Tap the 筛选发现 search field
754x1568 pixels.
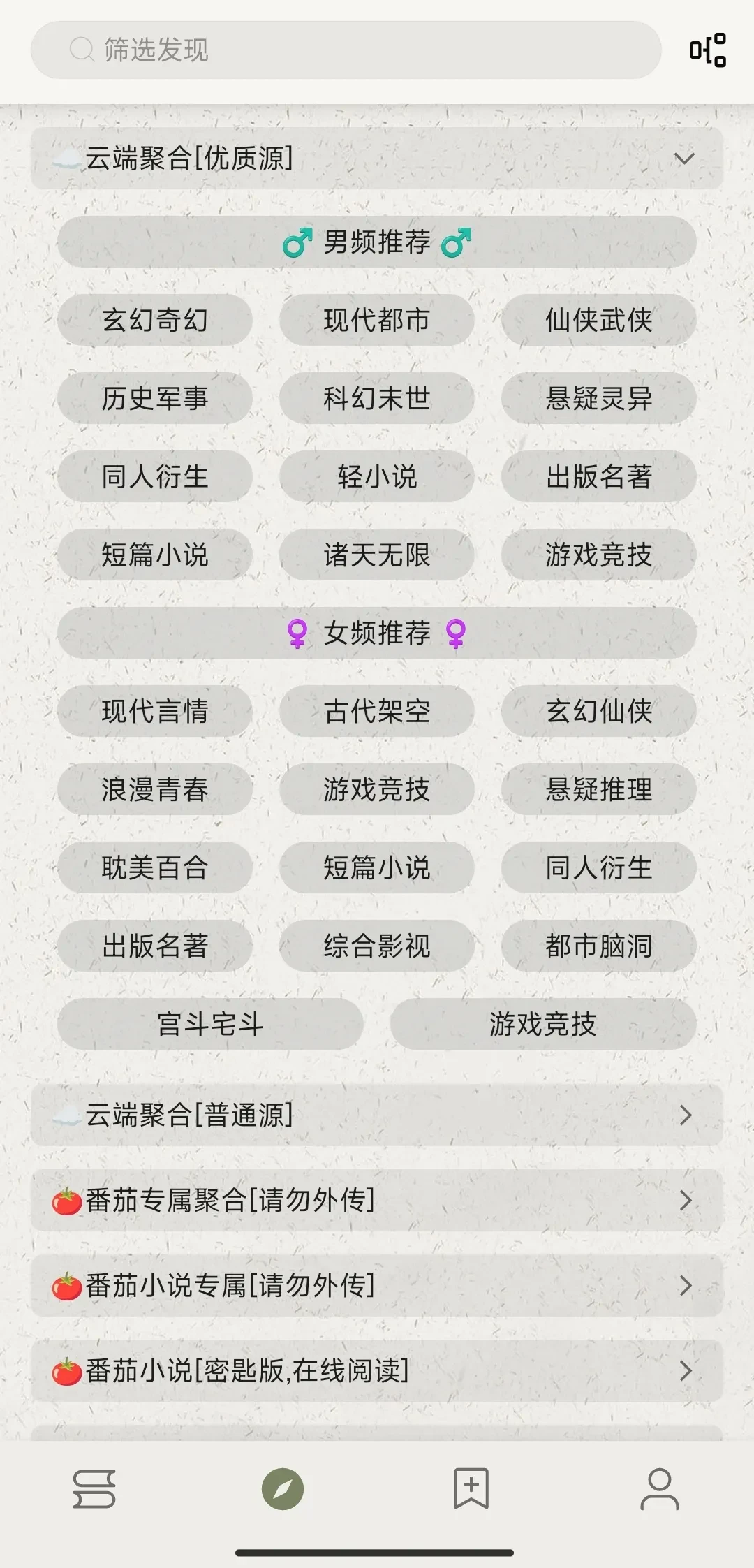(346, 50)
